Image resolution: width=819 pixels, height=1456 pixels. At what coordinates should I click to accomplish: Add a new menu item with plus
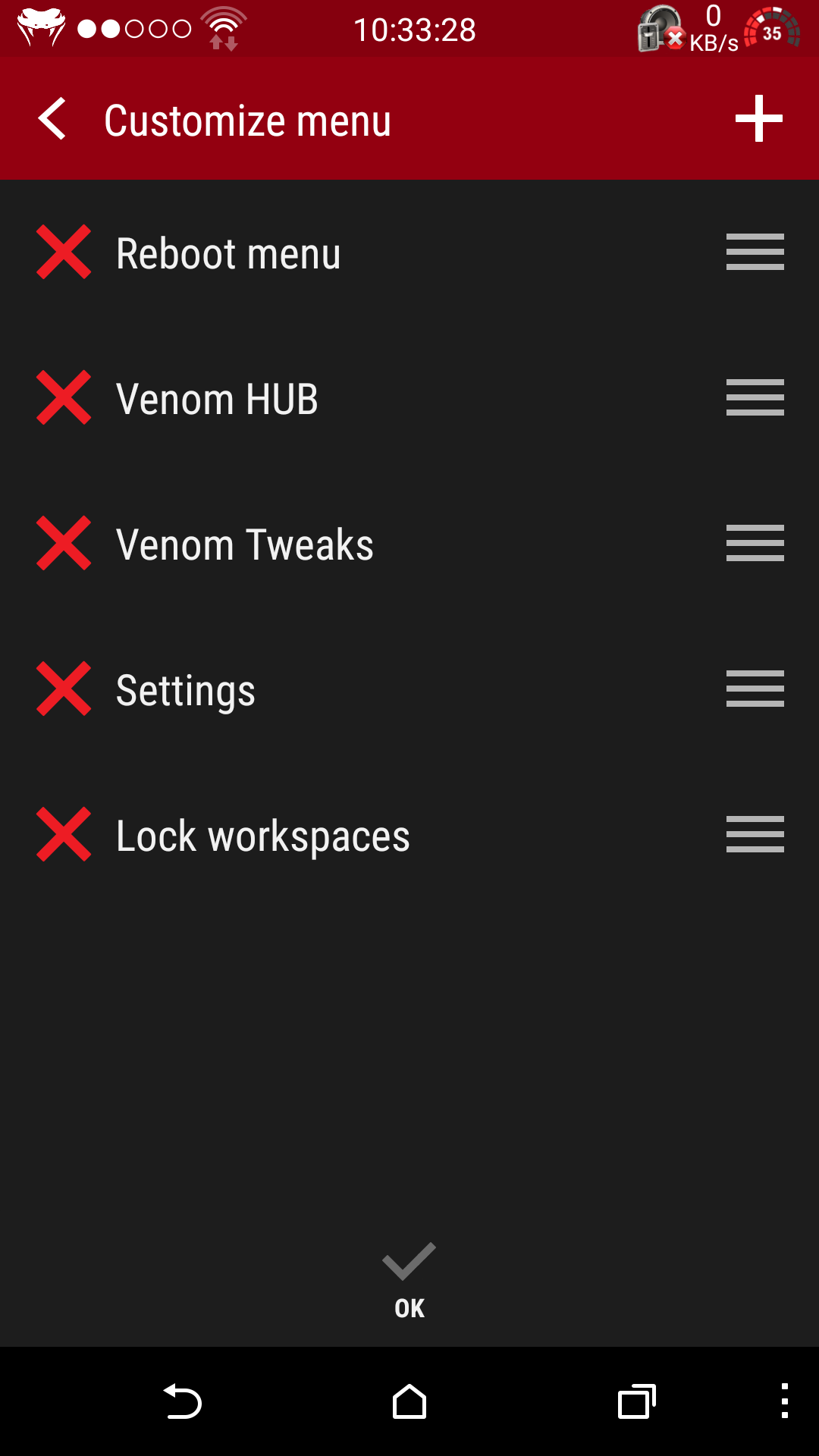point(758,119)
